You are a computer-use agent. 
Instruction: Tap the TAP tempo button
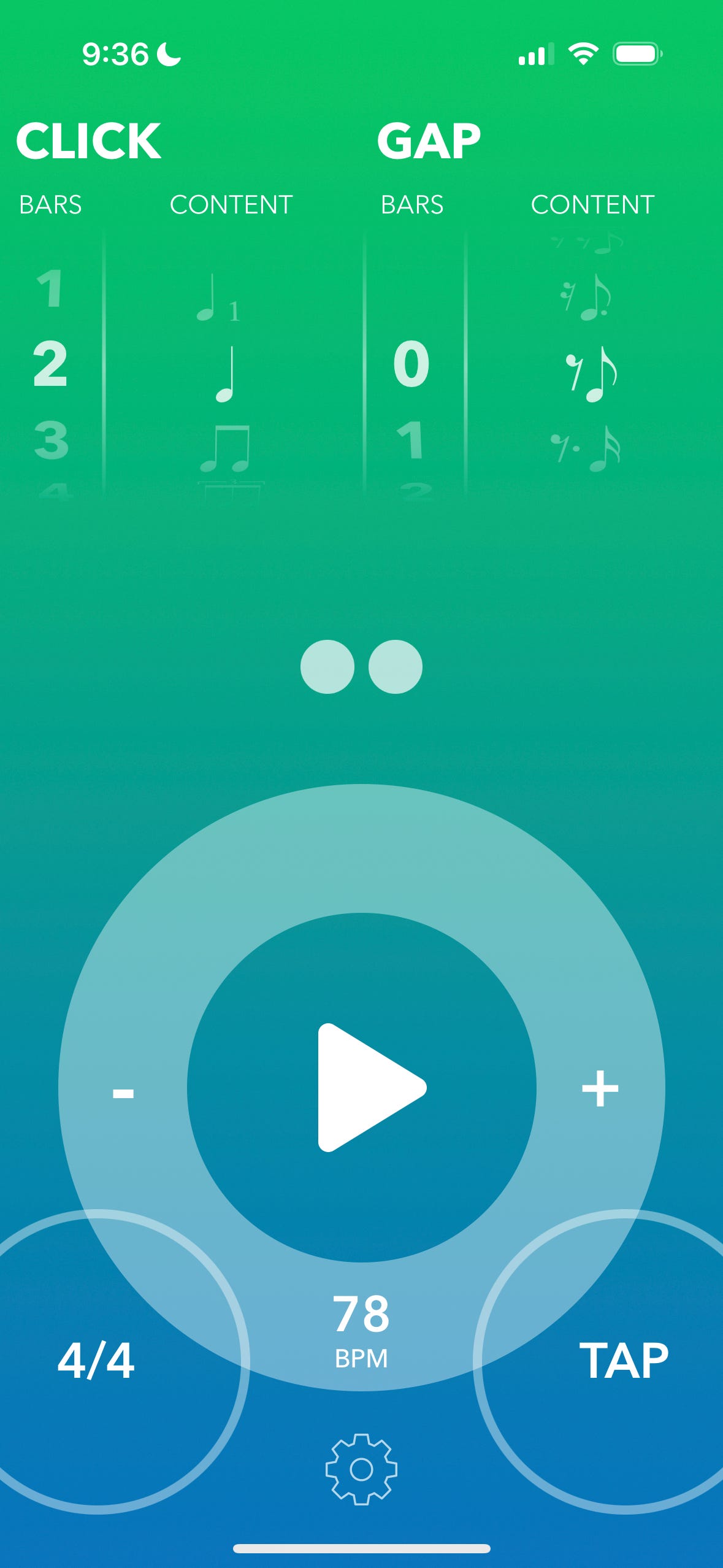click(x=623, y=1361)
